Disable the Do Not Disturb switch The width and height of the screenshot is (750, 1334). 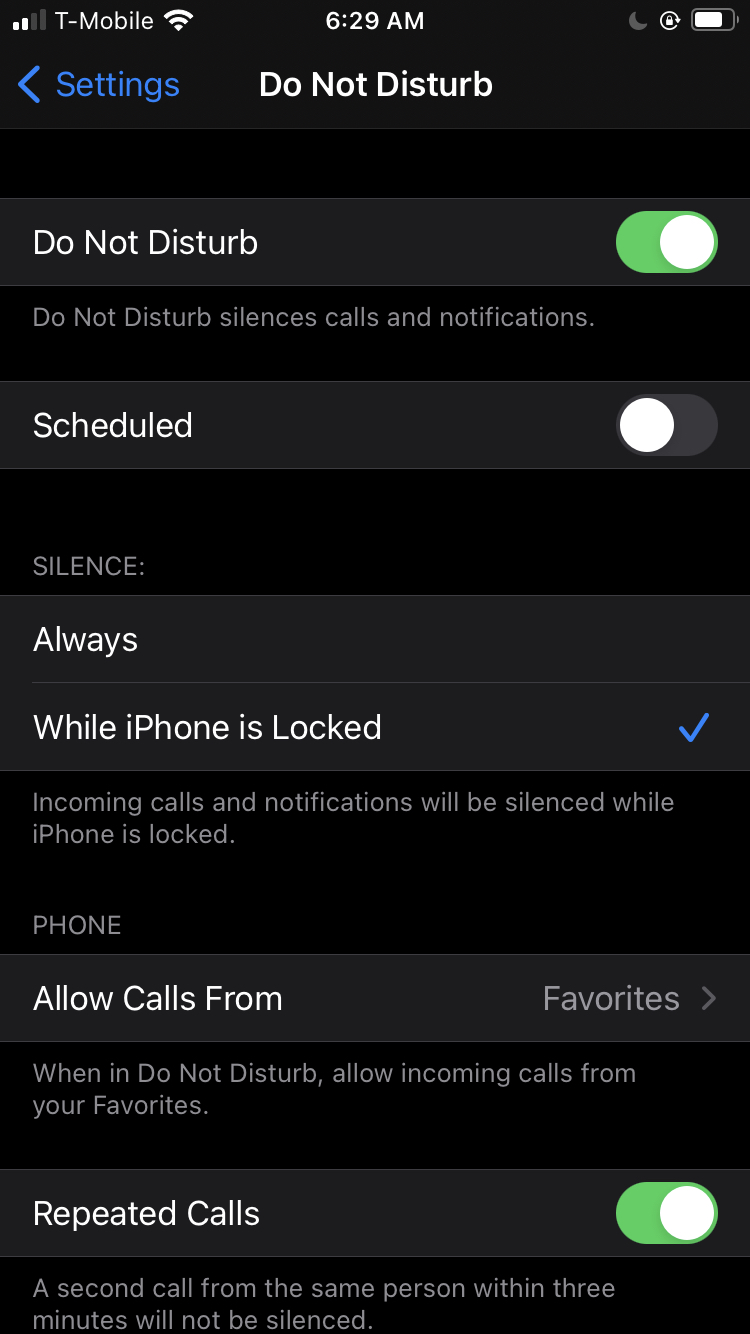[666, 242]
